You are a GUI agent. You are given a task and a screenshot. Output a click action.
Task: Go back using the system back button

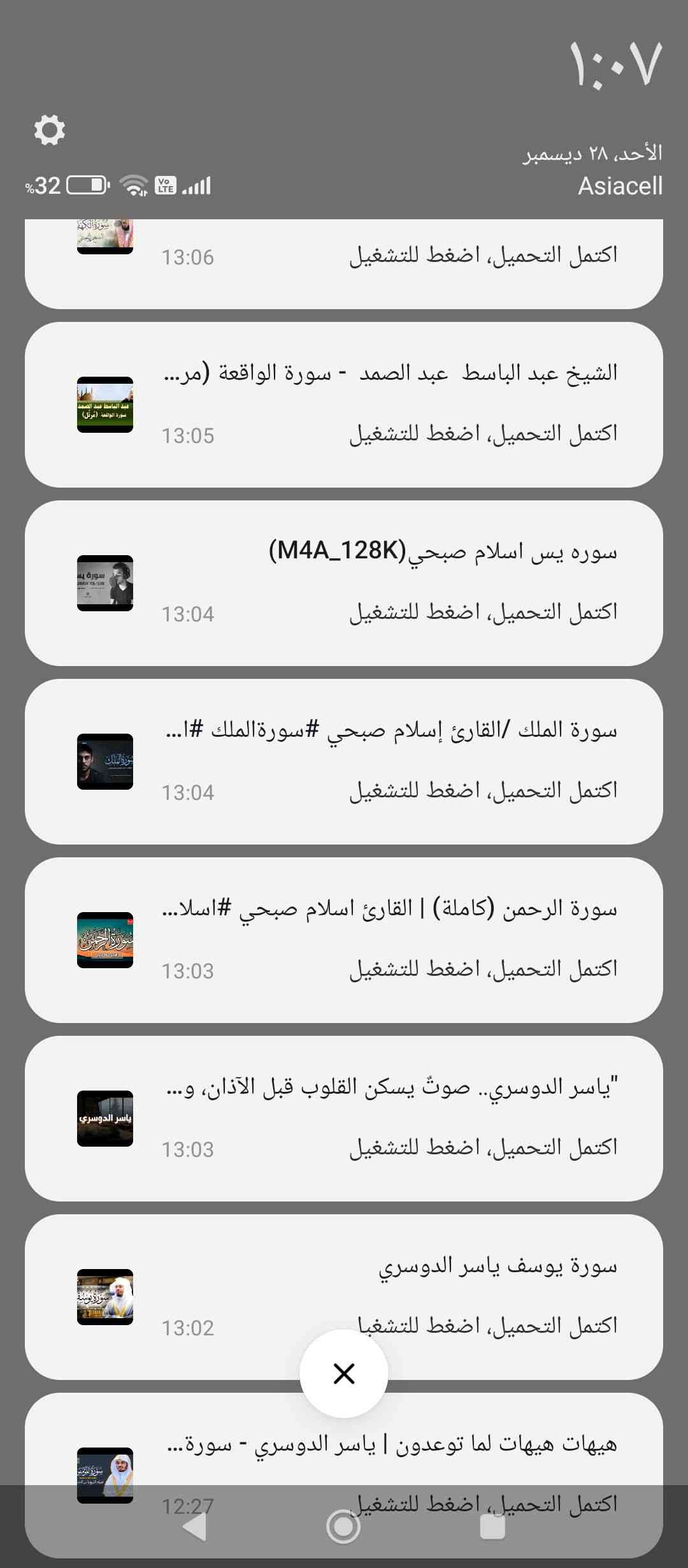click(195, 1527)
